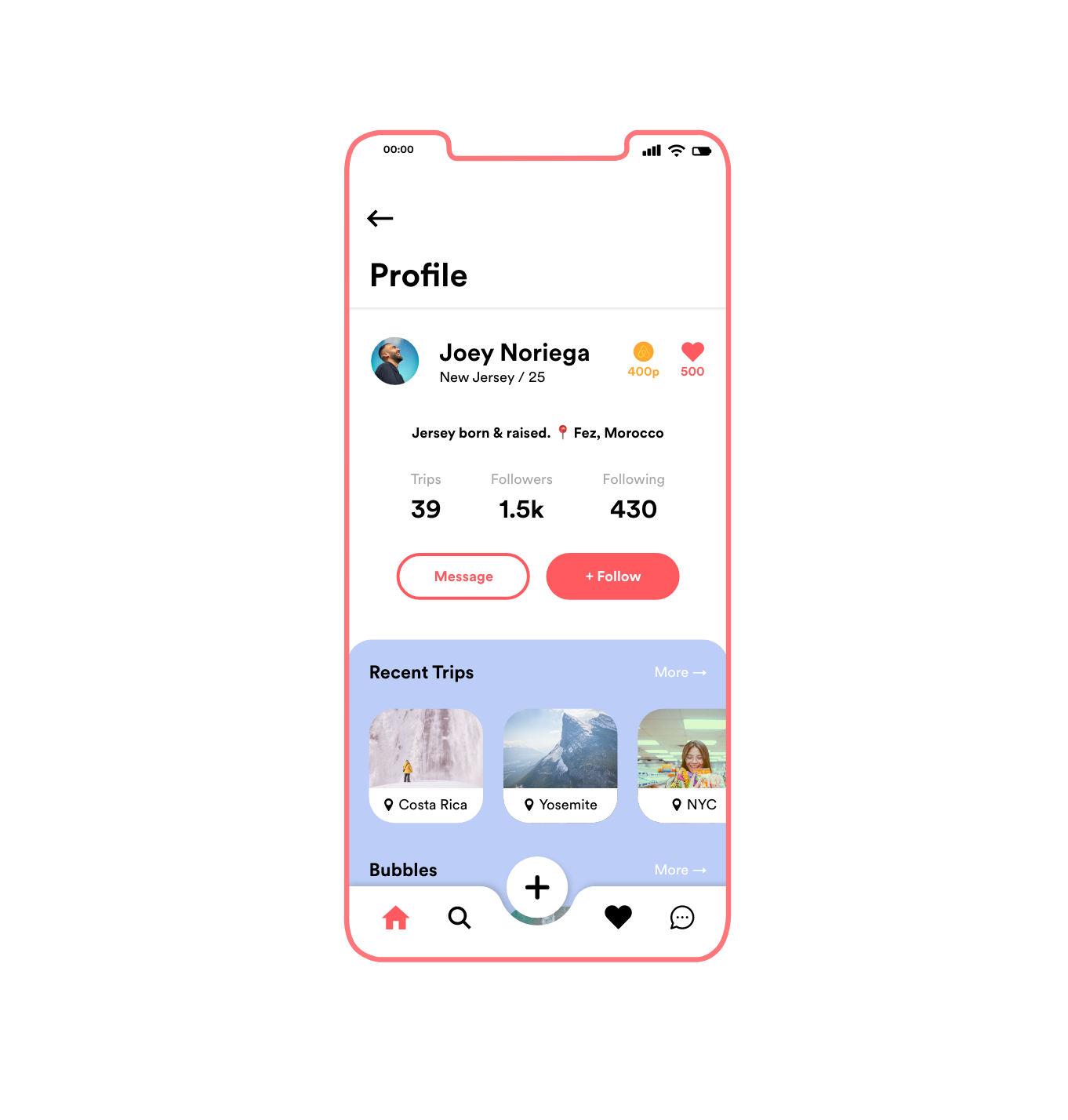Open the Yosemite trip card
This screenshot has height=1120, width=1068.
tap(560, 765)
